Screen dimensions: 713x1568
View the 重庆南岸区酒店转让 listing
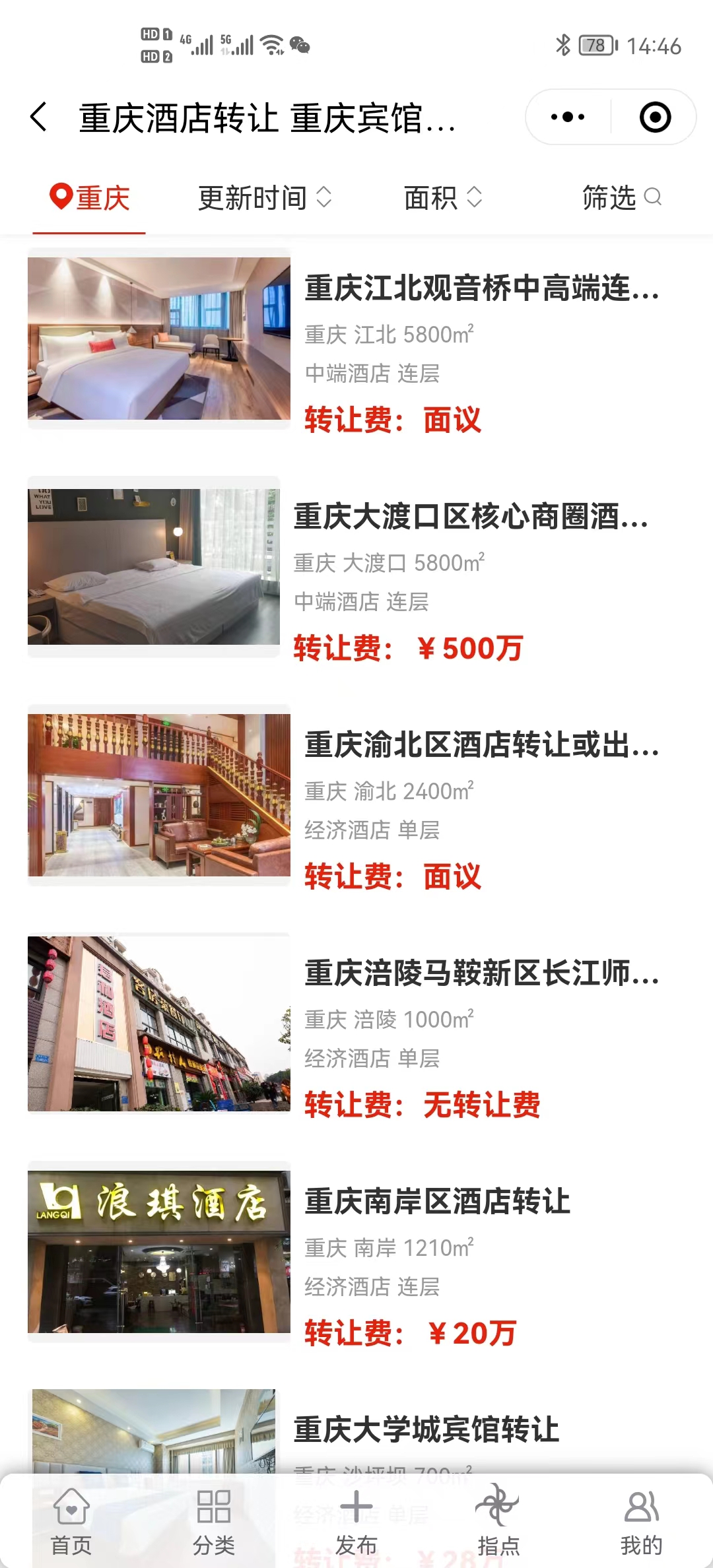click(437, 1202)
